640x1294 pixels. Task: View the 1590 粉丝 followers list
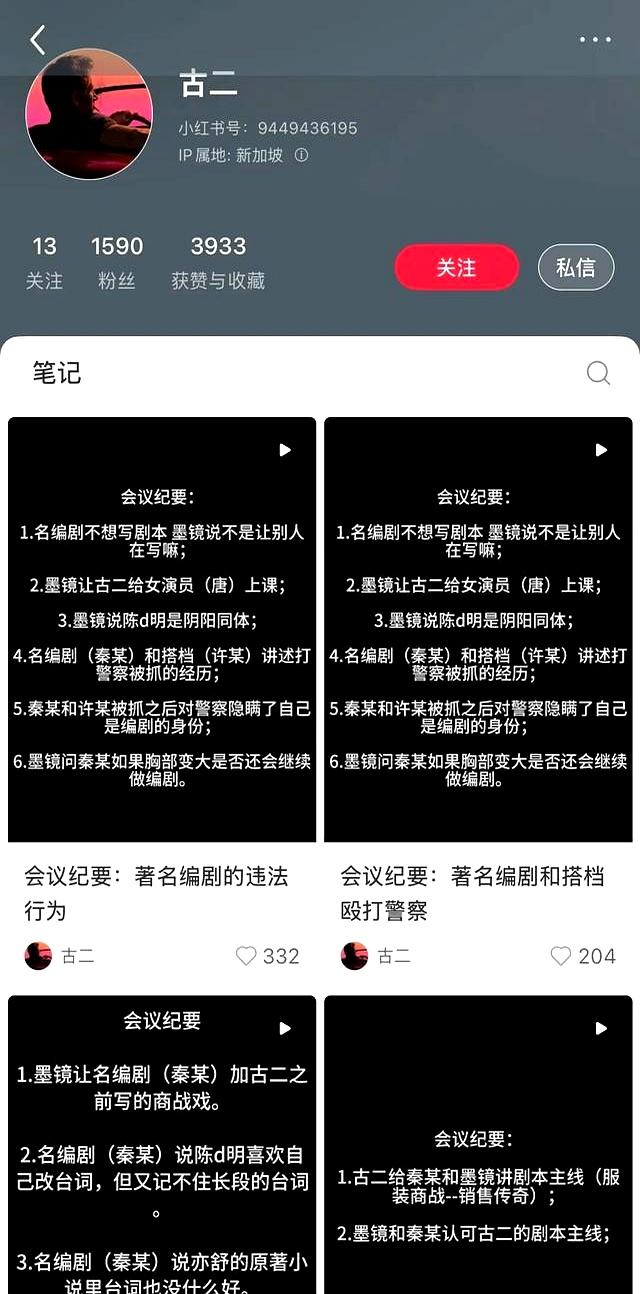(x=117, y=262)
